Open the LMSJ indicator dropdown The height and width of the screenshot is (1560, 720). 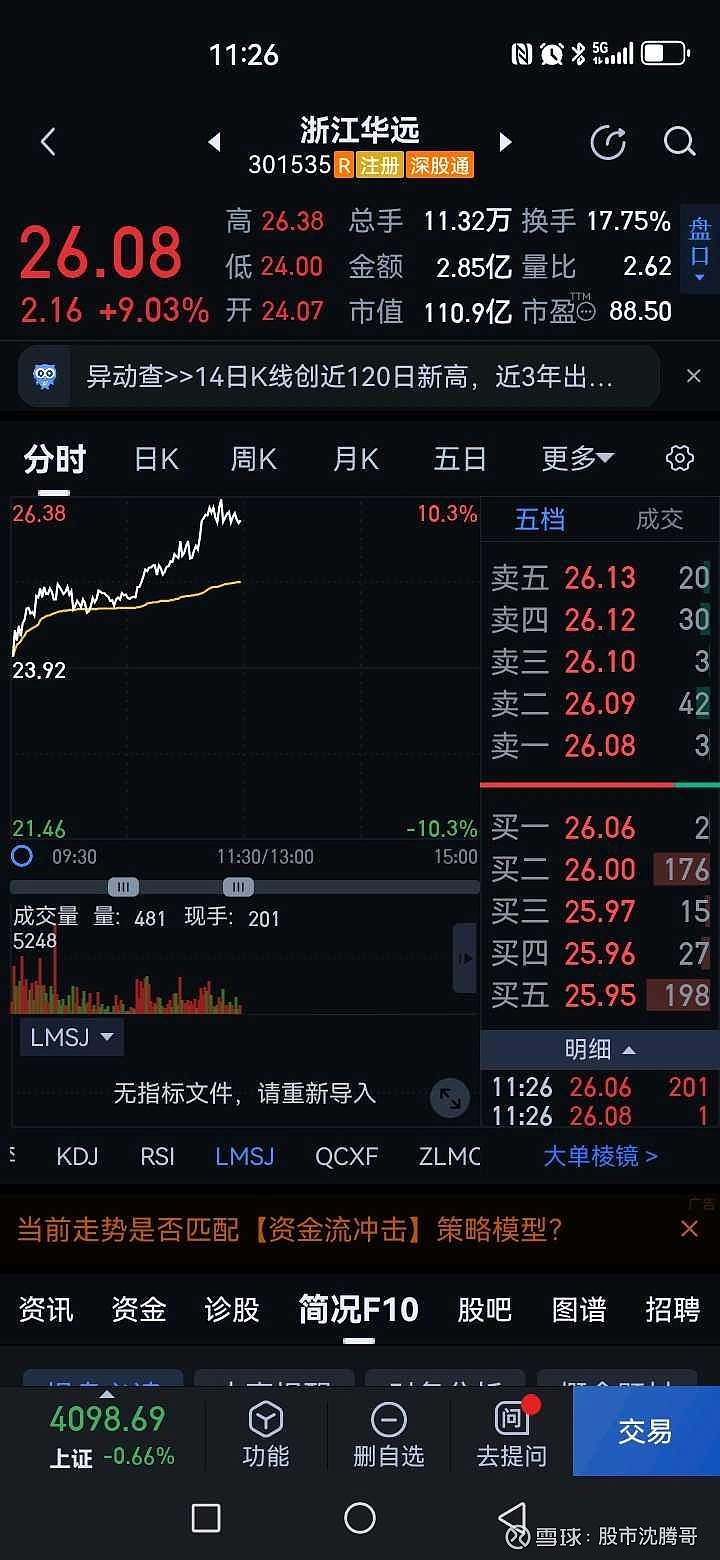point(70,1038)
